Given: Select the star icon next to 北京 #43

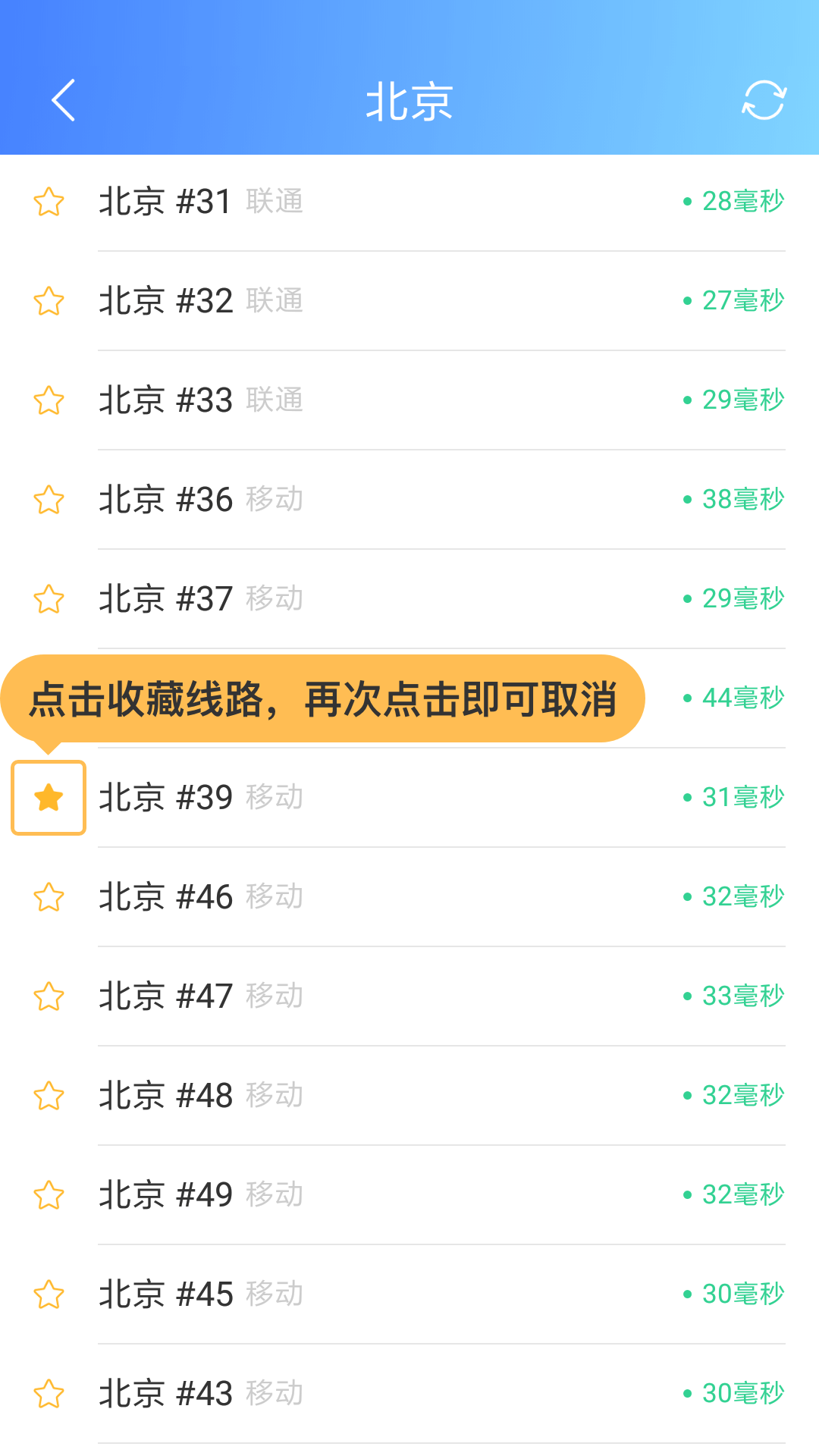Looking at the screenshot, I should 48,1394.
